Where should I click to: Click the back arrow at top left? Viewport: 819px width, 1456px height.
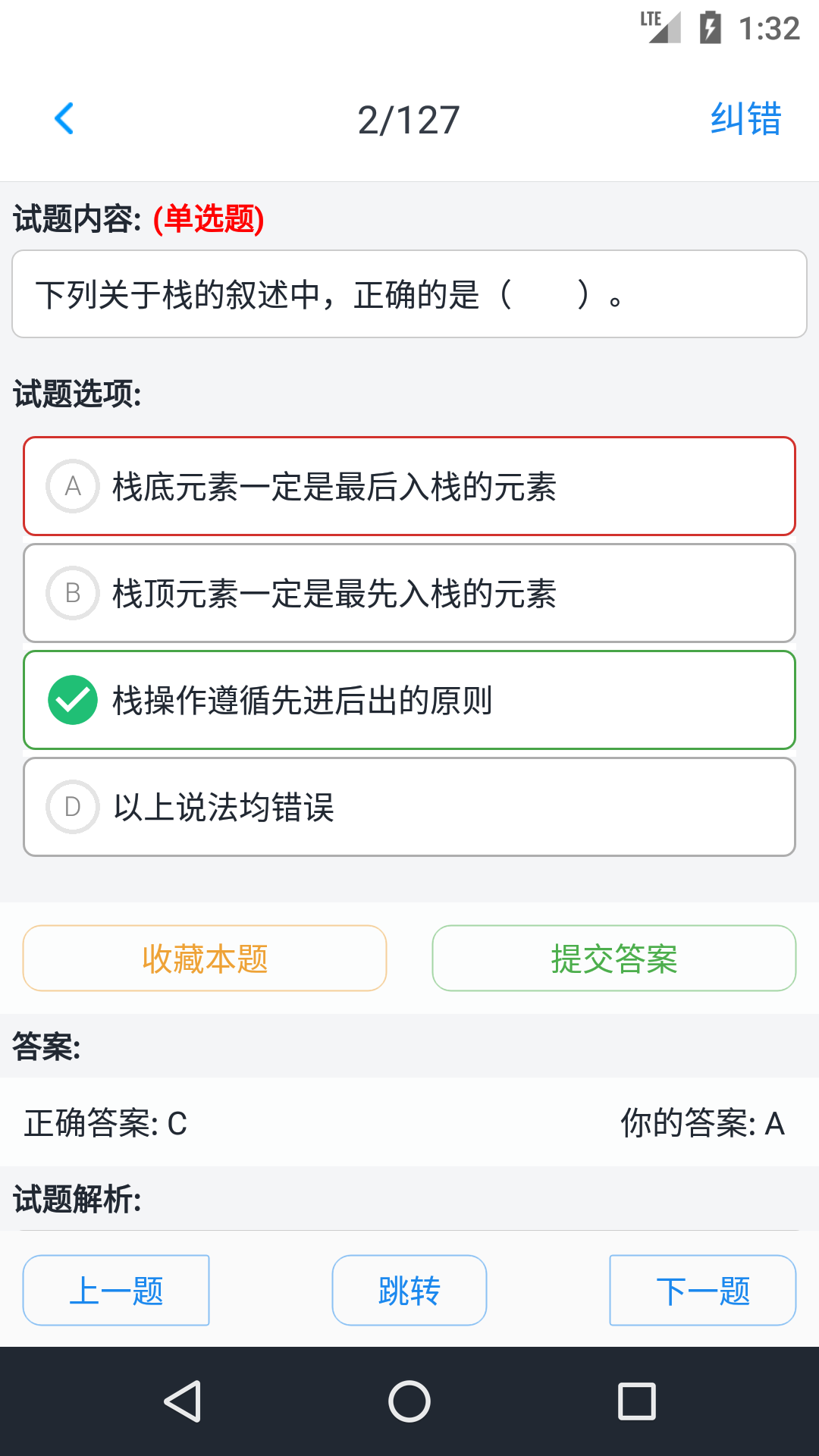click(x=64, y=118)
